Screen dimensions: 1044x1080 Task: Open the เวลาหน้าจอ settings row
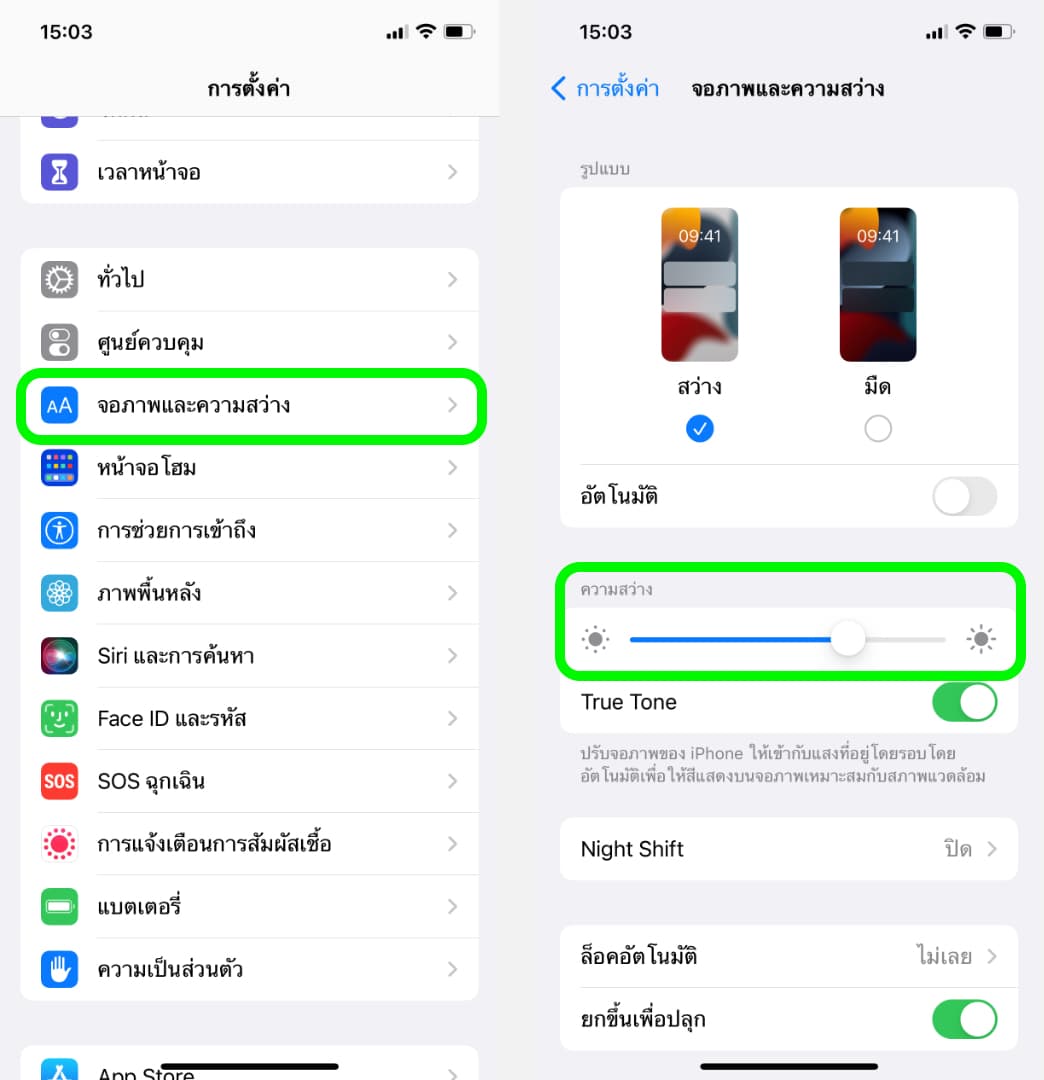coord(249,172)
